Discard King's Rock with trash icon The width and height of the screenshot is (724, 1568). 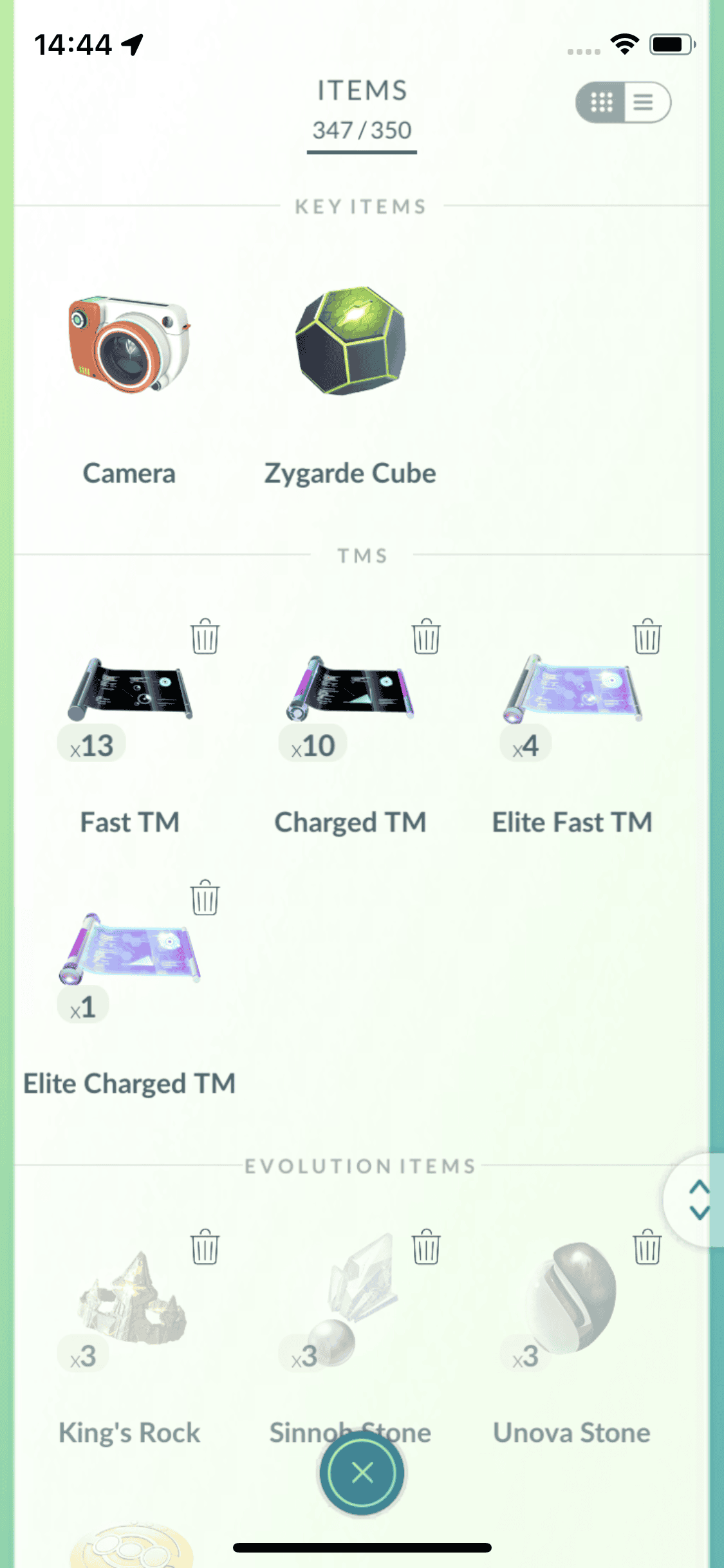(x=205, y=1247)
